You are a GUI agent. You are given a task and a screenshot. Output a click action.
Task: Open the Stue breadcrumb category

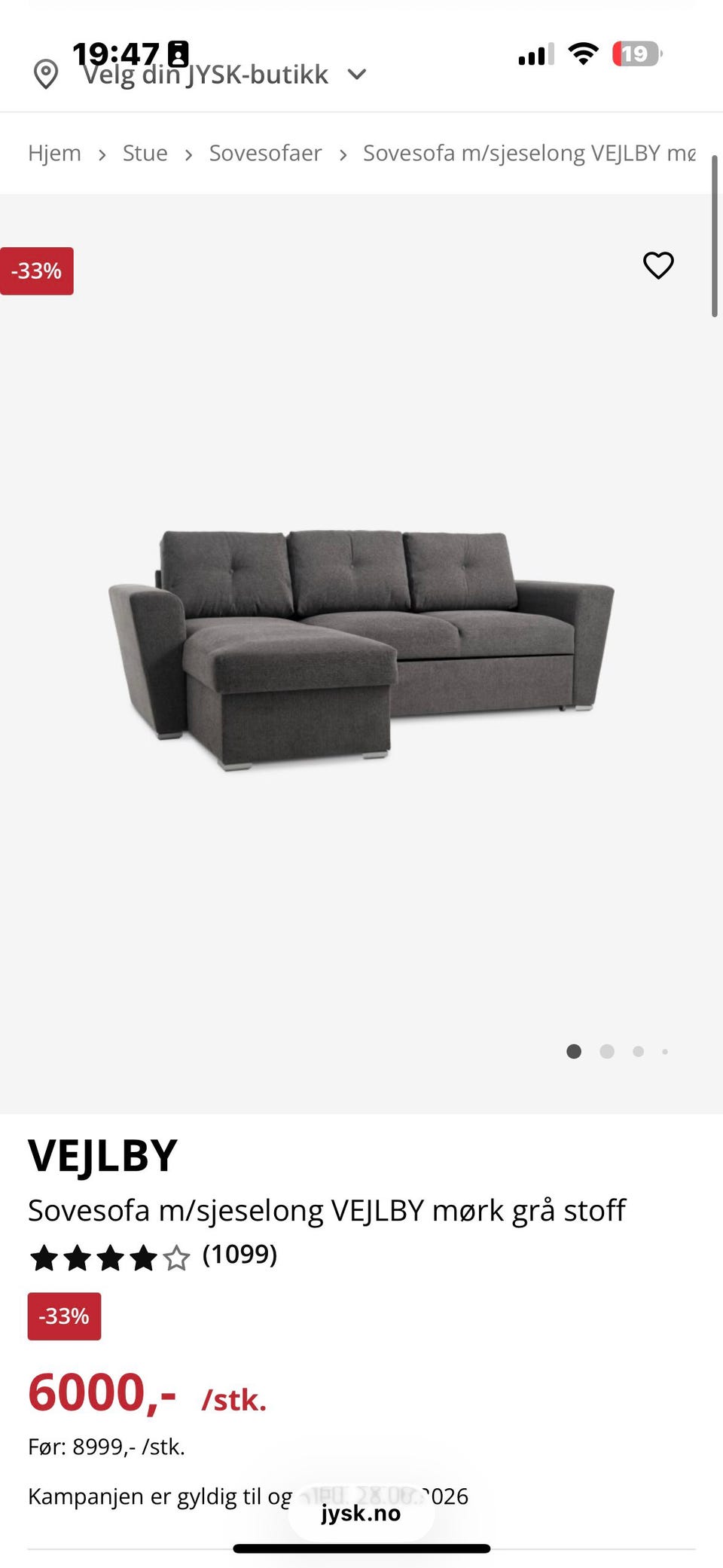click(145, 153)
